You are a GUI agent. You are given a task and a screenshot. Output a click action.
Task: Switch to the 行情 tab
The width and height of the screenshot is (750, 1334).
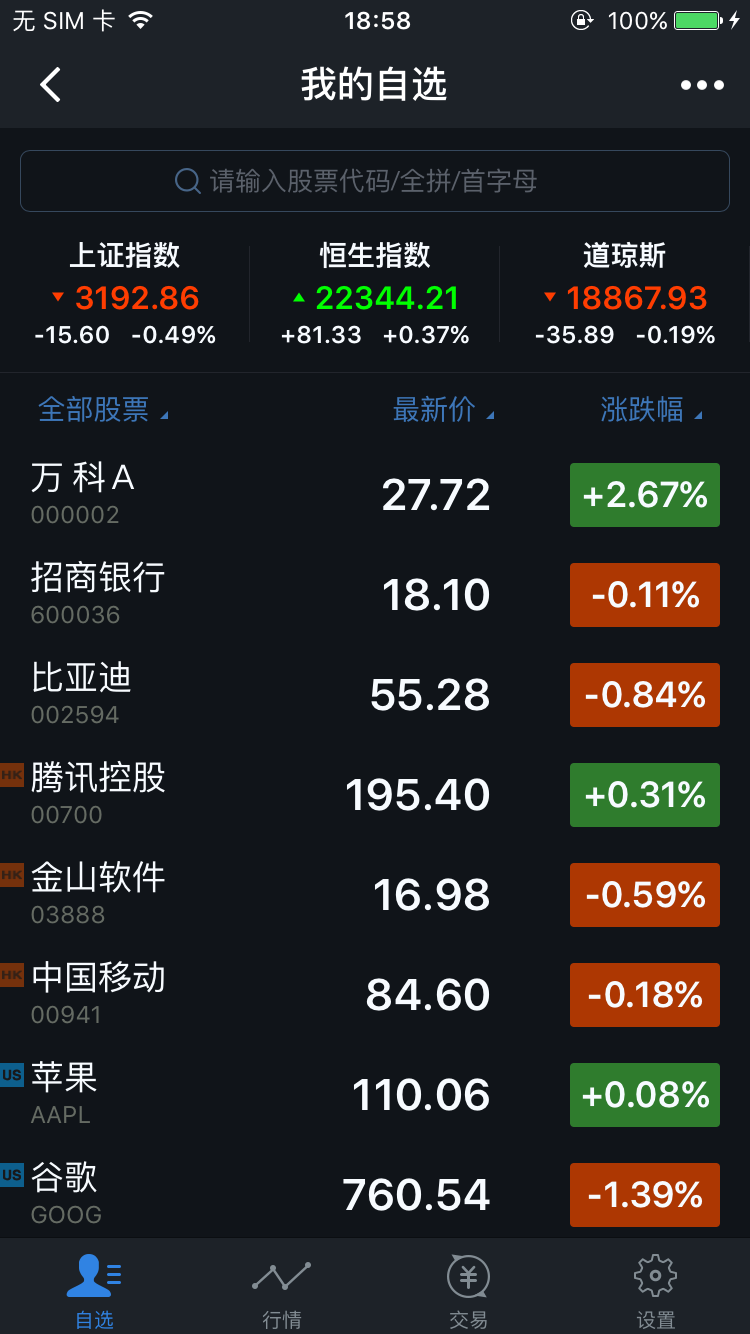(281, 1290)
